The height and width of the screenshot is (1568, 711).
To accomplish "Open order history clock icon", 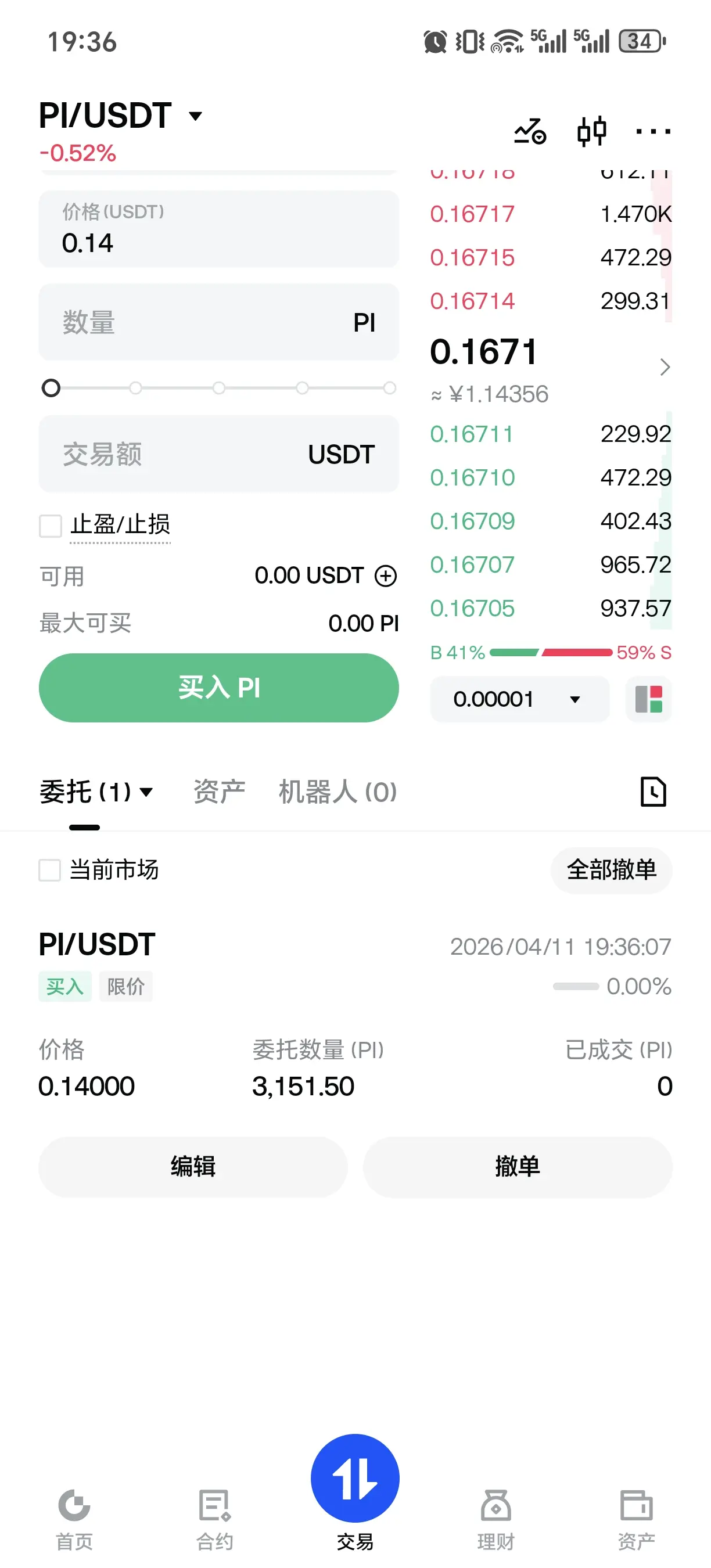I will (653, 792).
